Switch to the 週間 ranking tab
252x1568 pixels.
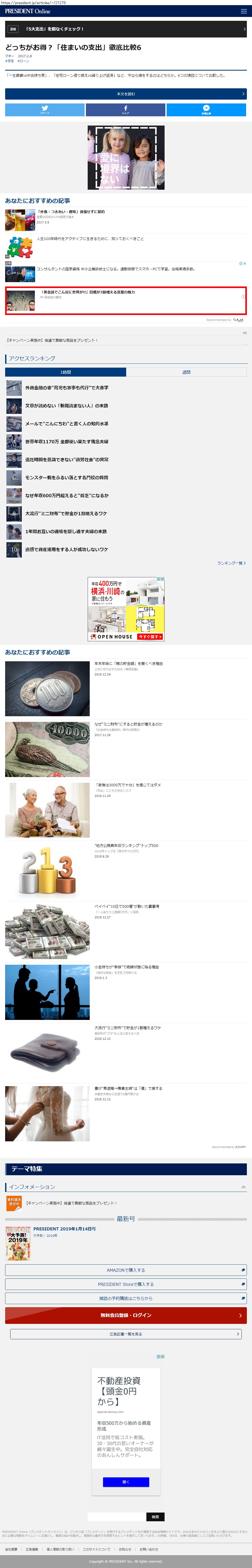186,372
